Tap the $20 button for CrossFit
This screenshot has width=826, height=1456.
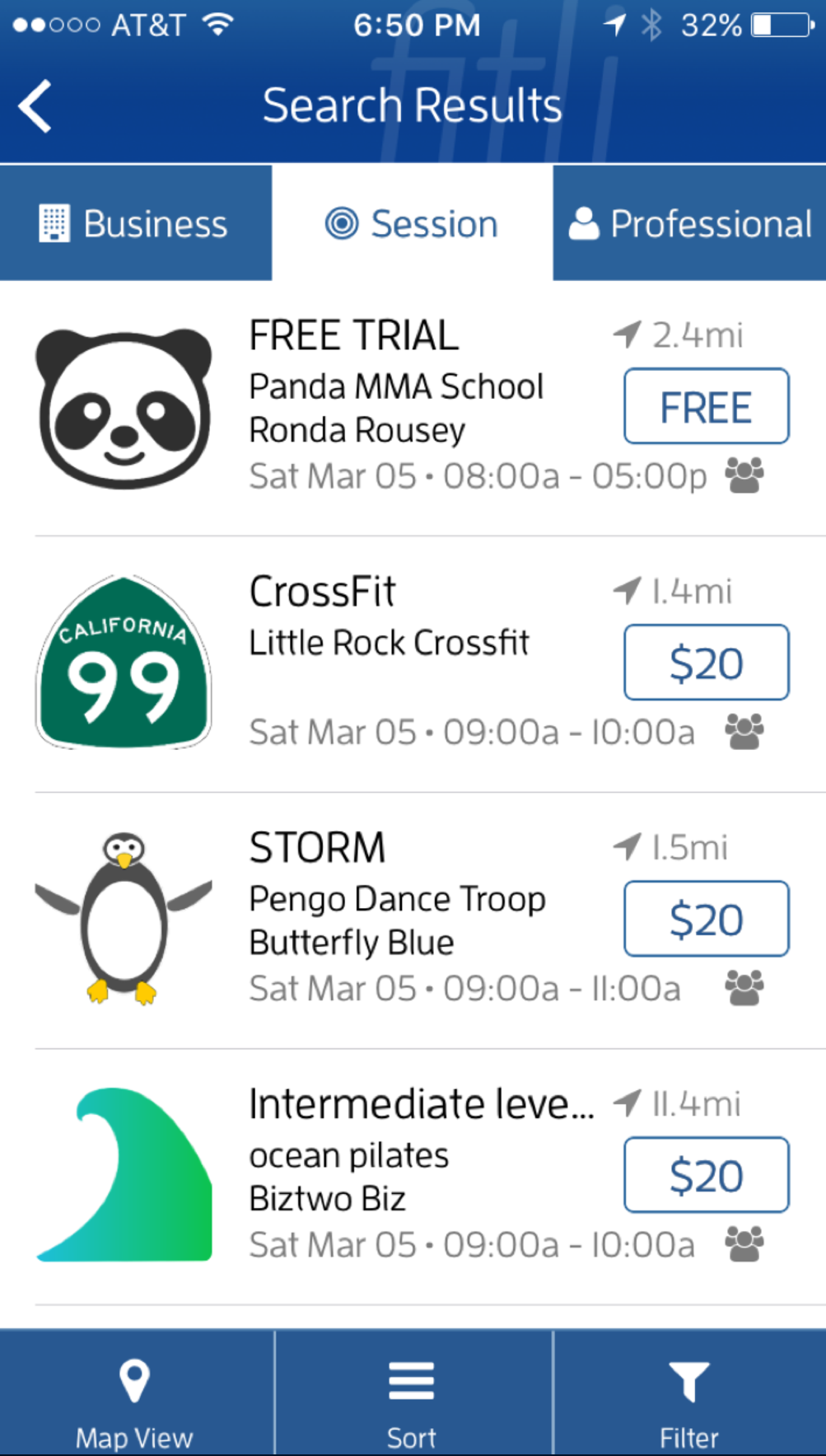click(706, 663)
